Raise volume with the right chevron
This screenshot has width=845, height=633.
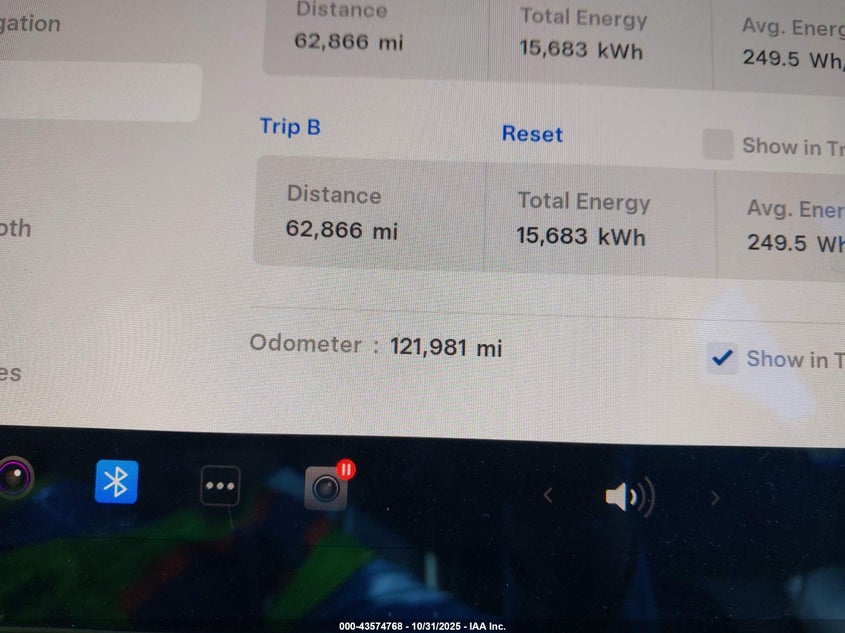coord(714,497)
